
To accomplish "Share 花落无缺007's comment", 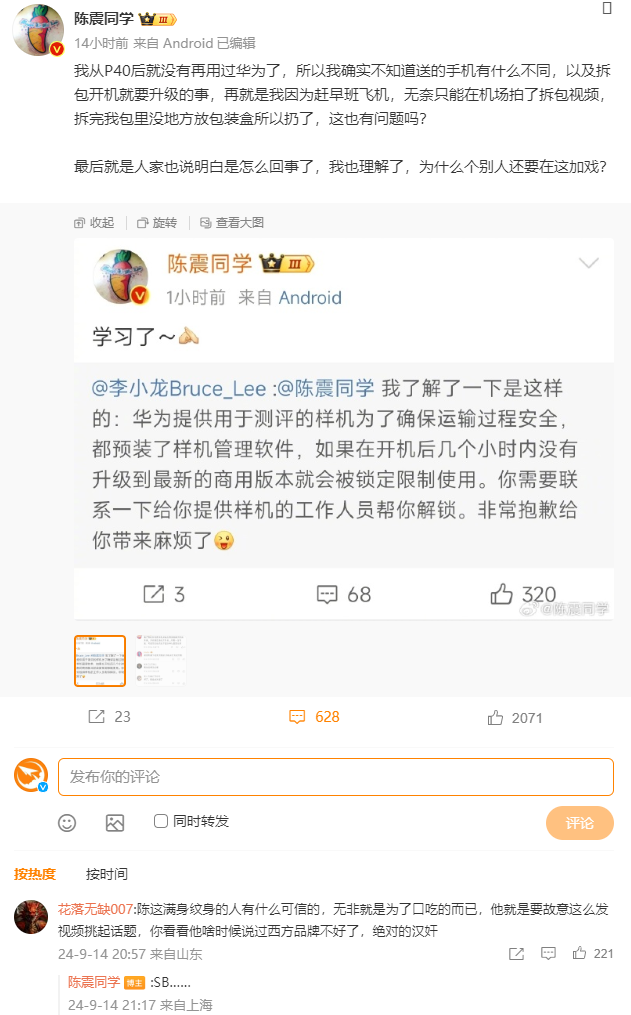I will (516, 954).
